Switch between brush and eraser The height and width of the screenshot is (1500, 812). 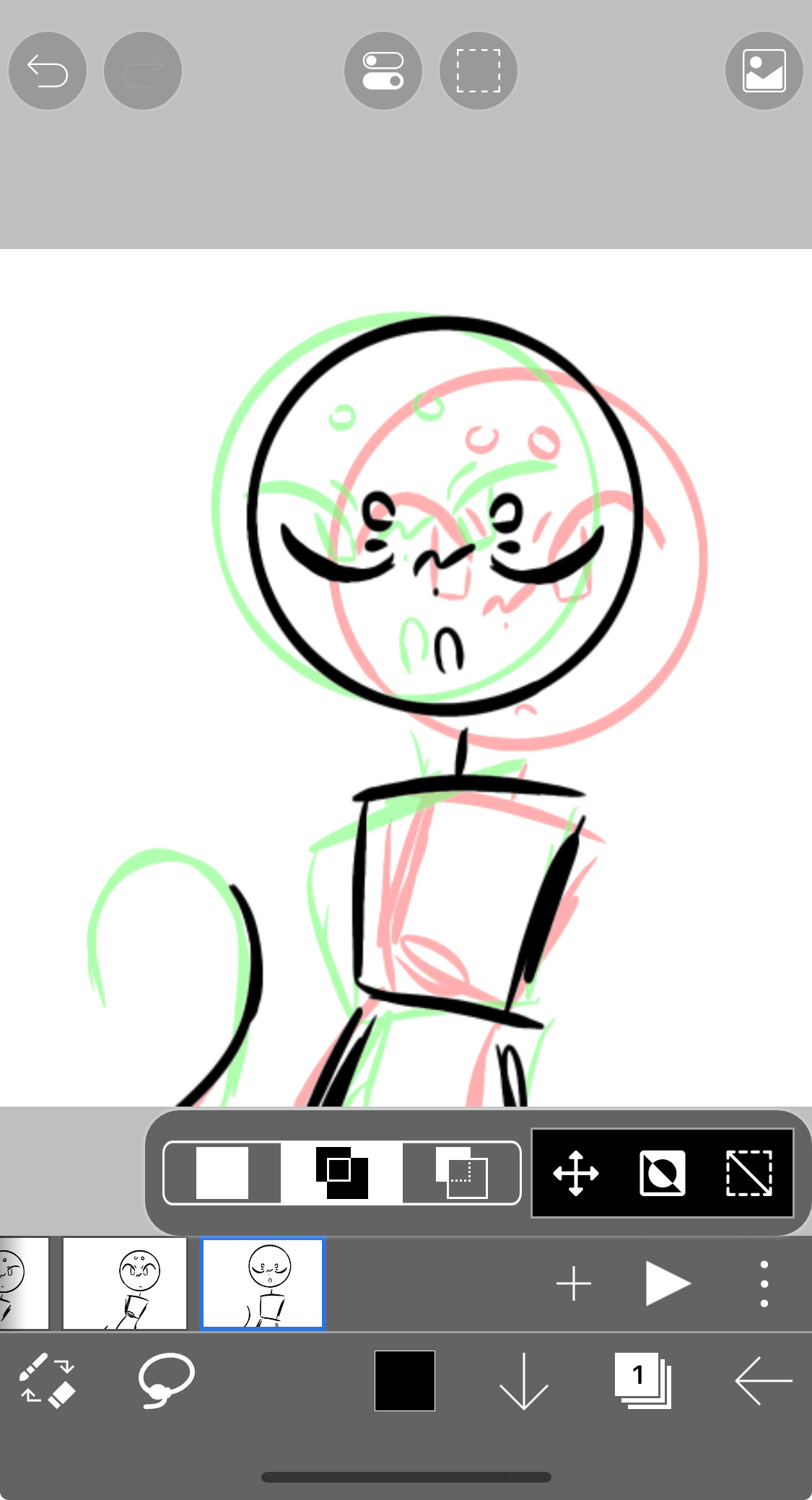[47, 1380]
